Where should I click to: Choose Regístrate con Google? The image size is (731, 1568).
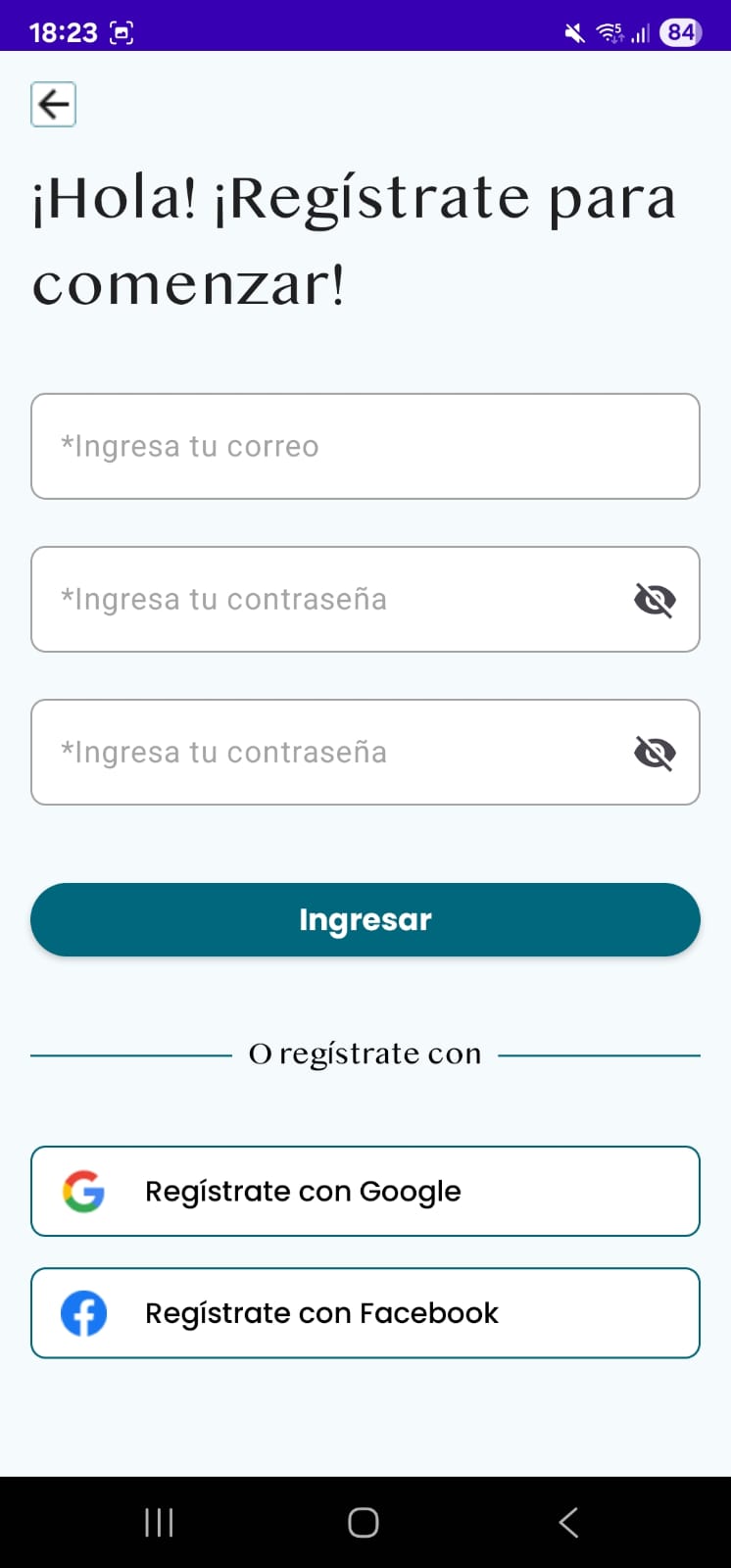365,1191
